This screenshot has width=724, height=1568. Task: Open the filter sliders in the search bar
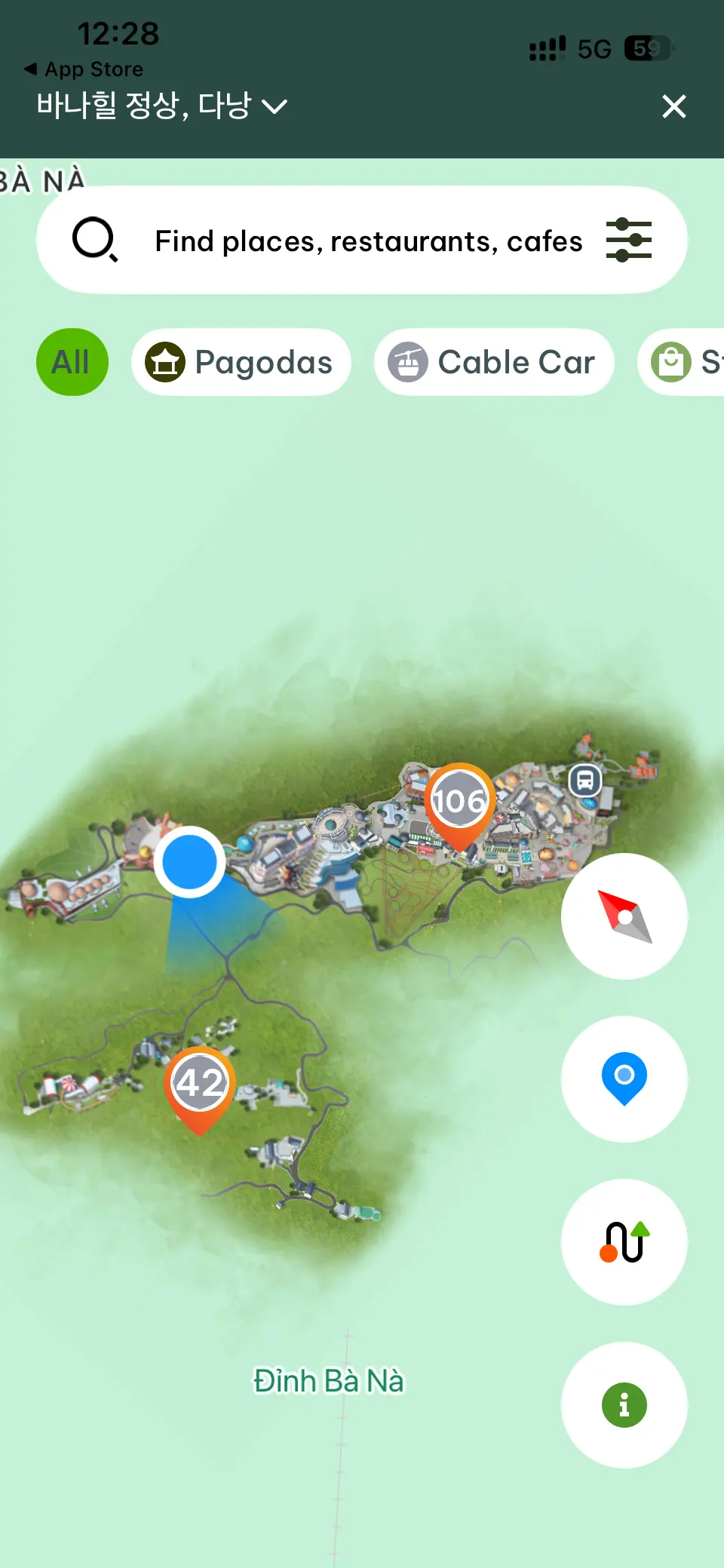coord(629,241)
